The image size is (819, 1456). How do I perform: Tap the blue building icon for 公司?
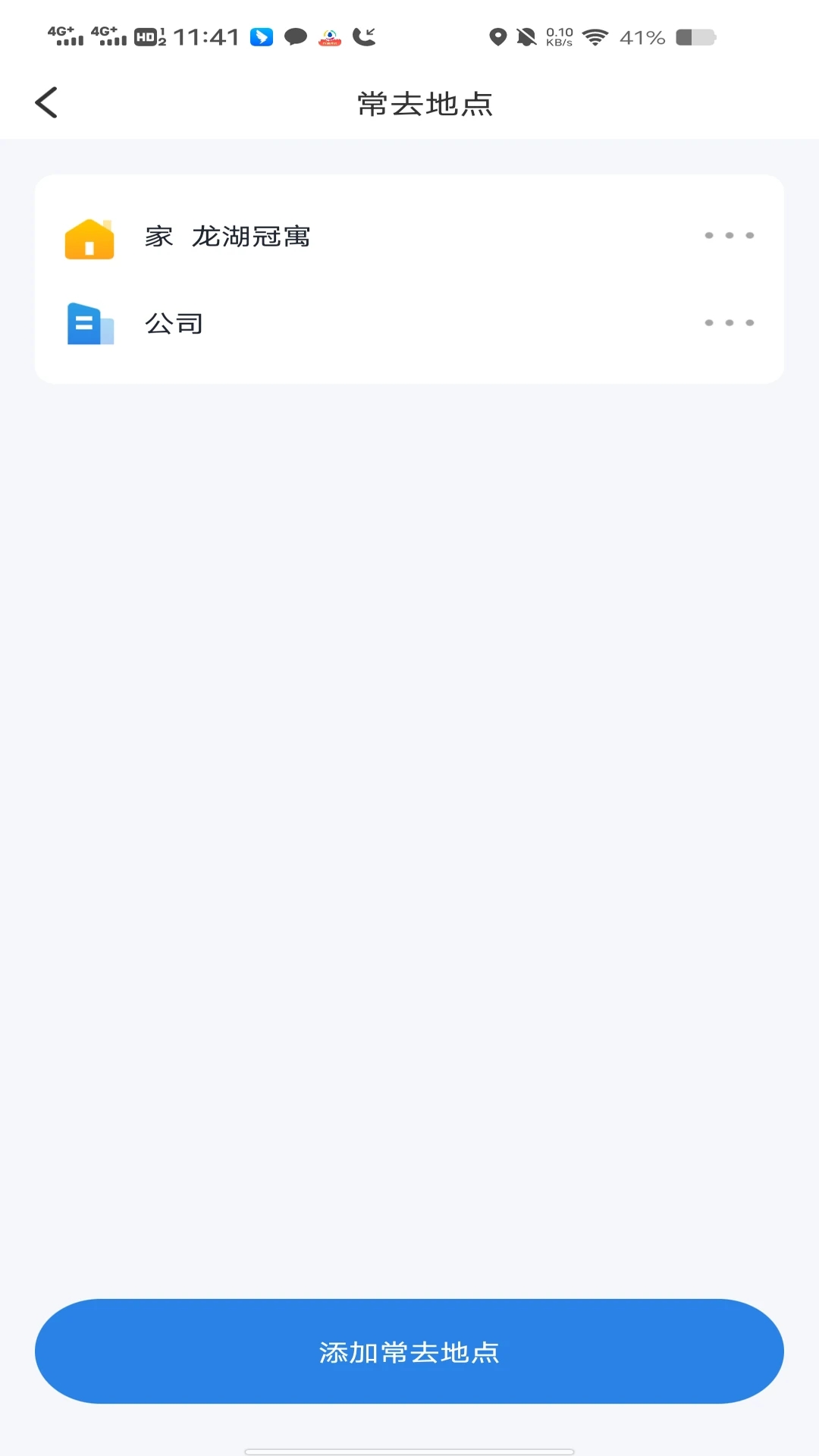pyautogui.click(x=89, y=322)
